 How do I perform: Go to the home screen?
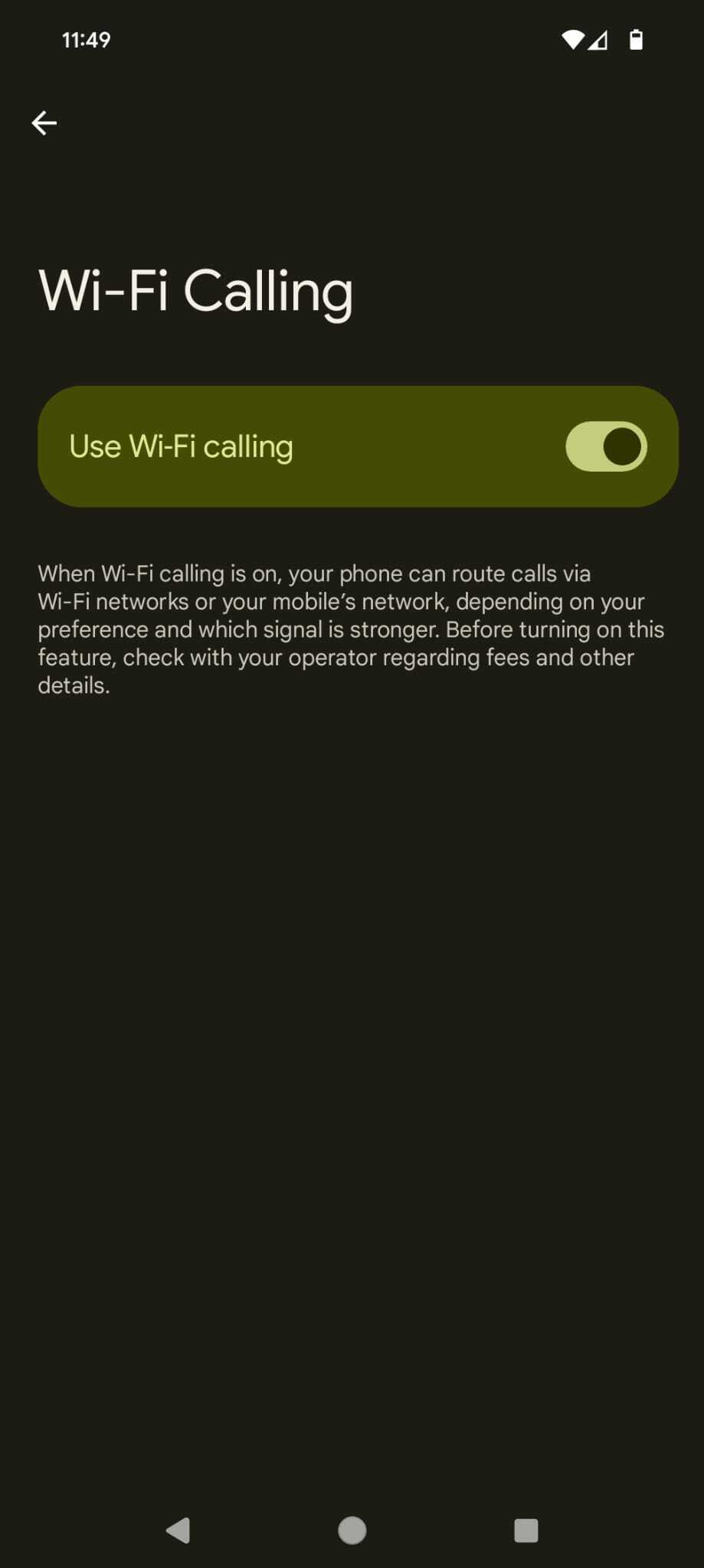(x=352, y=1530)
